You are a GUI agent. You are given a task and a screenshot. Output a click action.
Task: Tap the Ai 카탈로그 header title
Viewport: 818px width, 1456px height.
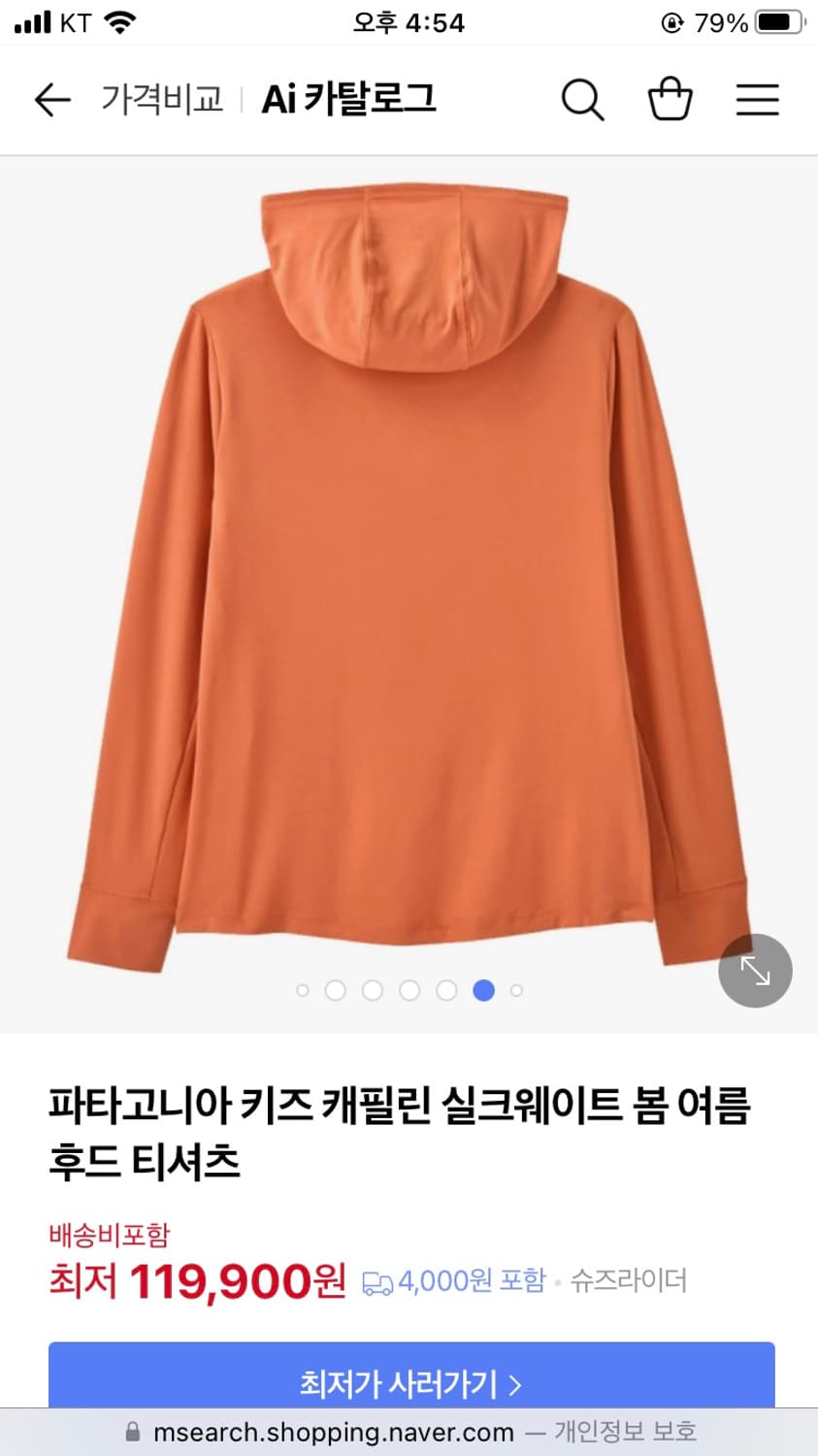click(345, 99)
